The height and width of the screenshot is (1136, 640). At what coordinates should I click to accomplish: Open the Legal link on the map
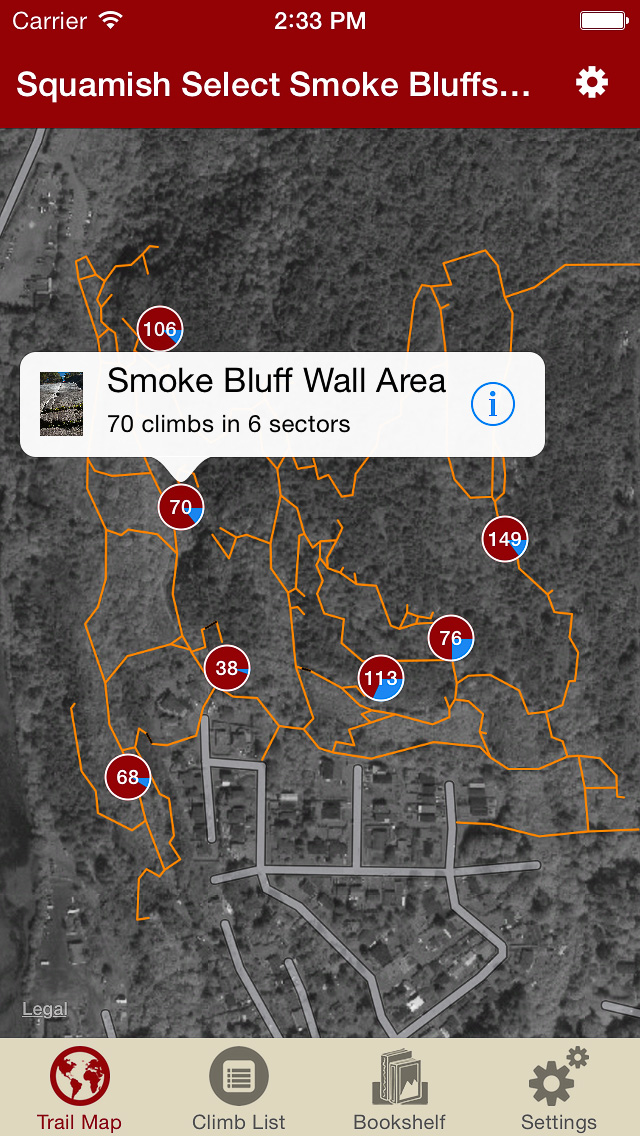click(x=45, y=1009)
